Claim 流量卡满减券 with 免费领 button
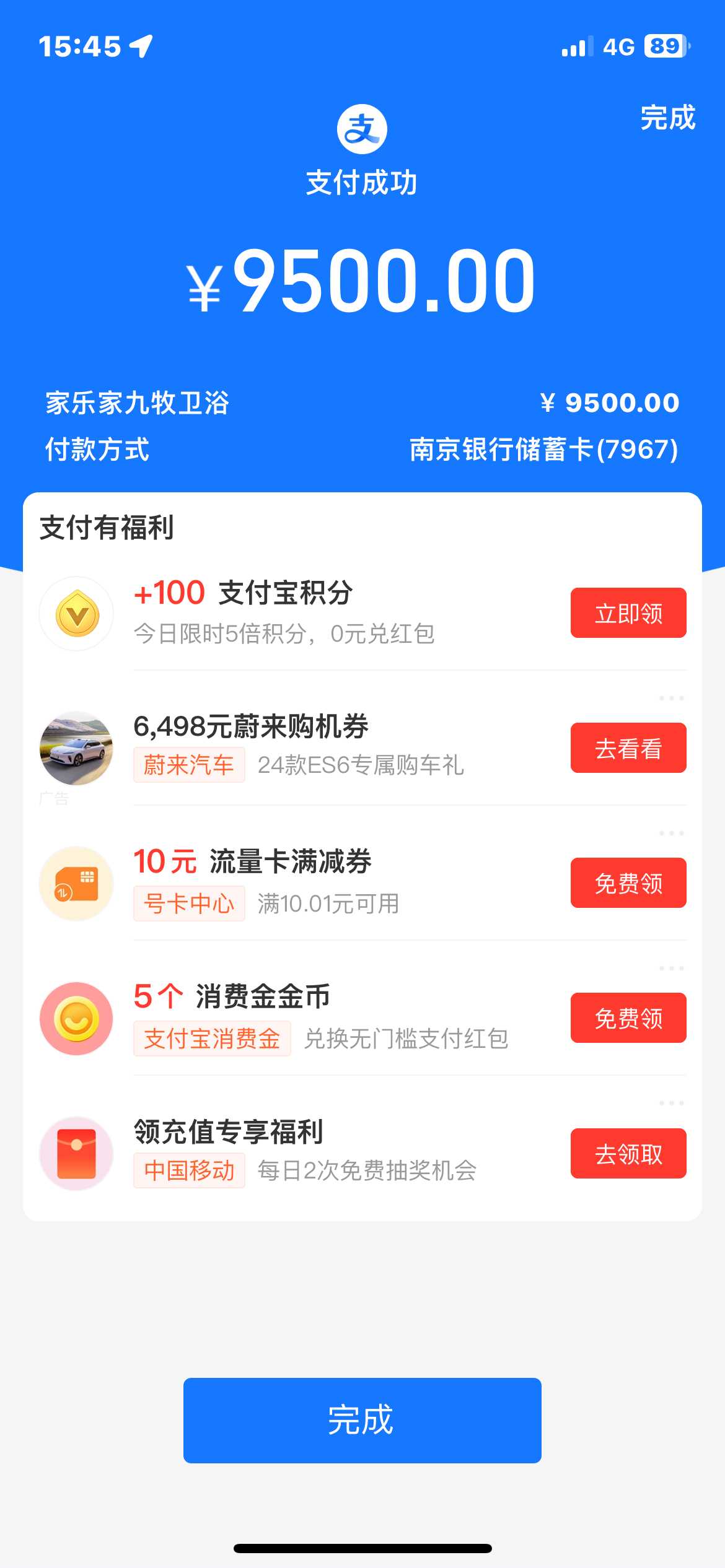 (628, 883)
